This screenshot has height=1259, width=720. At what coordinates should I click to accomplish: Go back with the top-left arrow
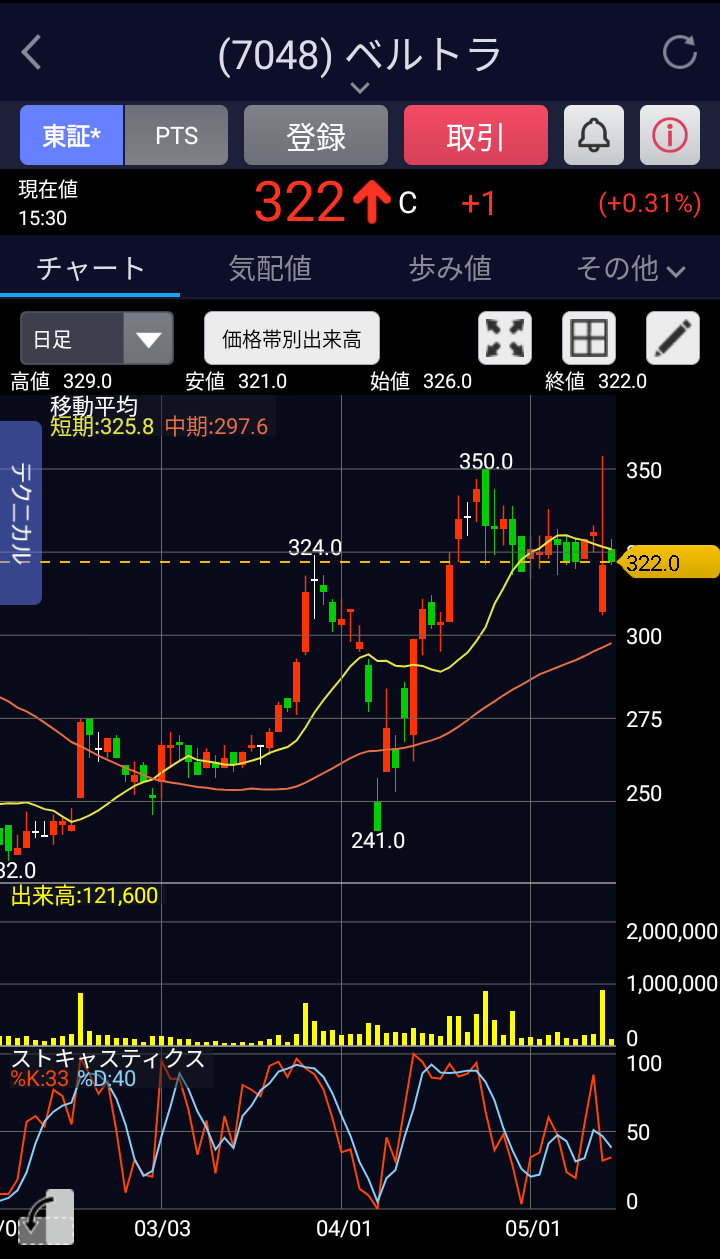[x=32, y=52]
